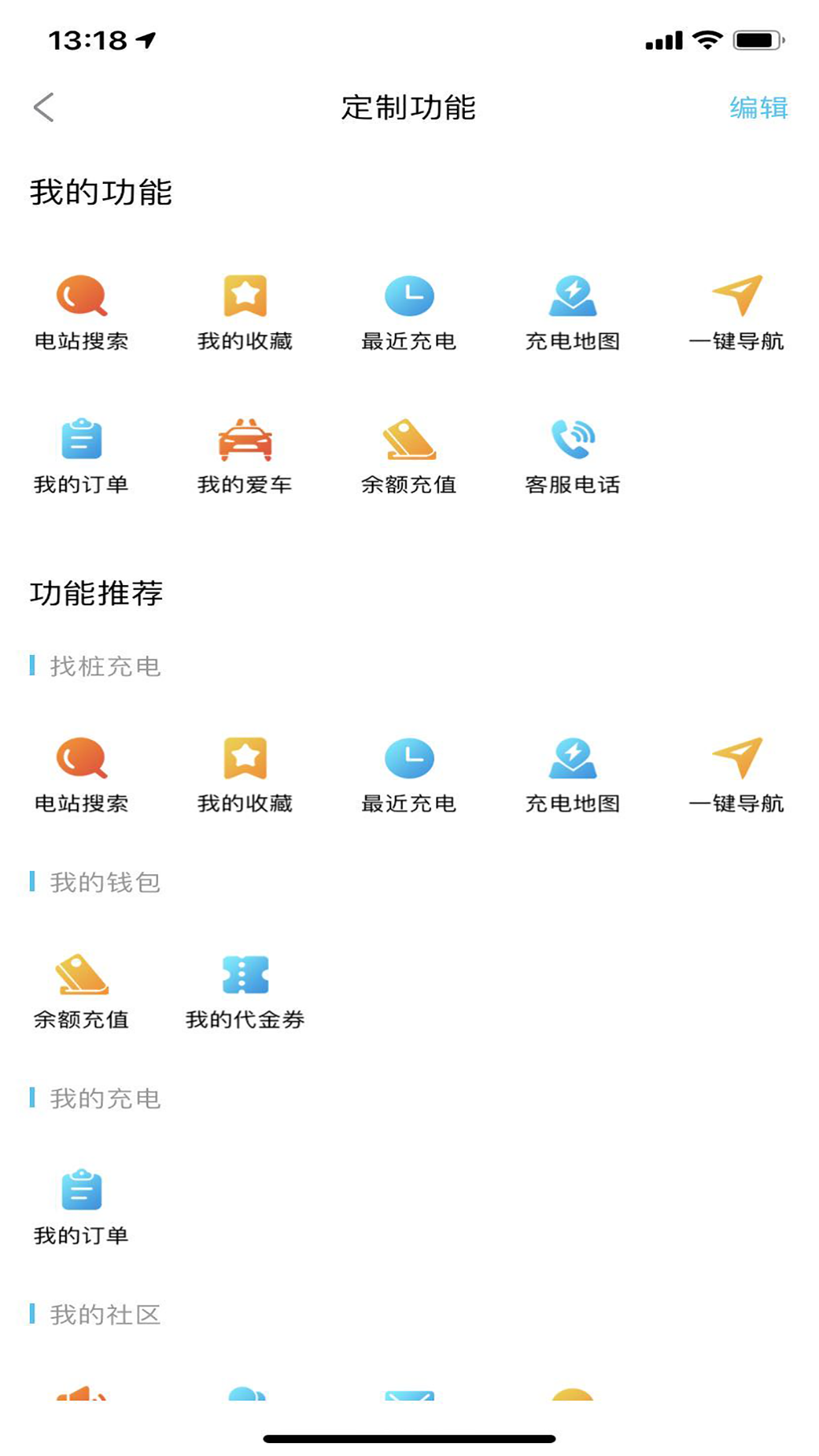Open 最近充电 in 我的功能 section

click(x=409, y=311)
